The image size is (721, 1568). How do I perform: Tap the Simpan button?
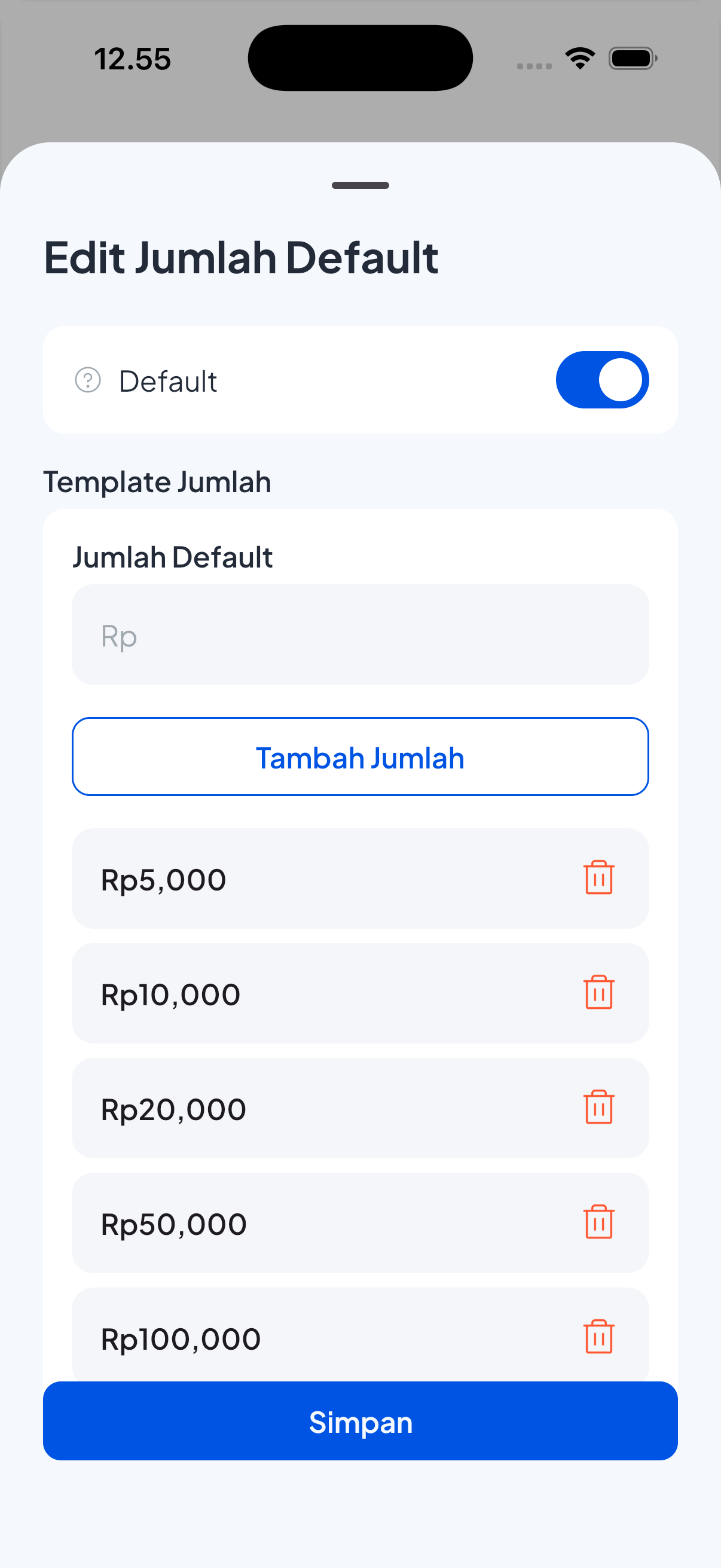pyautogui.click(x=360, y=1423)
